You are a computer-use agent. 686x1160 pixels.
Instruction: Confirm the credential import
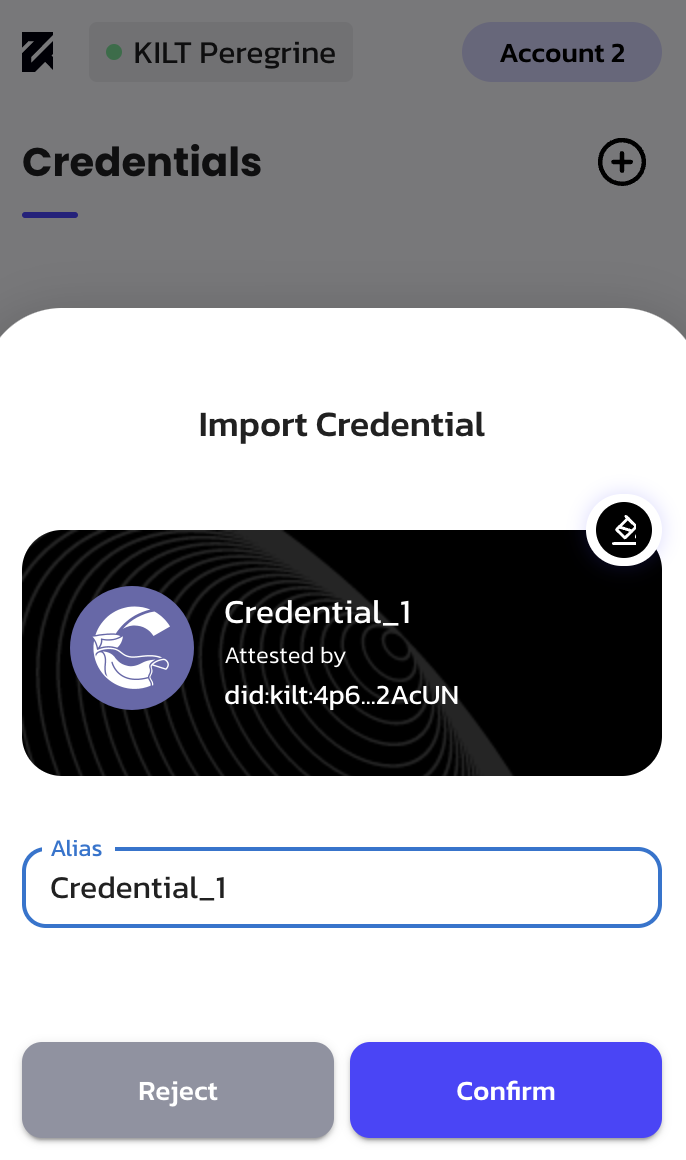pos(505,1090)
